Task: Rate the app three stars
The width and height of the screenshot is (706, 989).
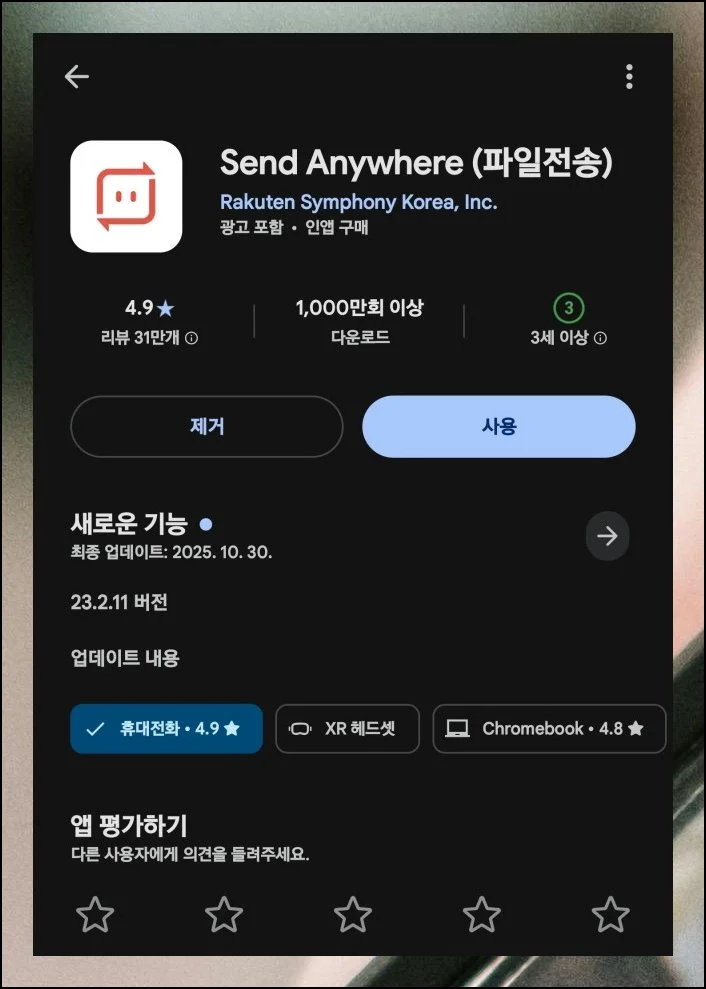Action: pos(353,914)
